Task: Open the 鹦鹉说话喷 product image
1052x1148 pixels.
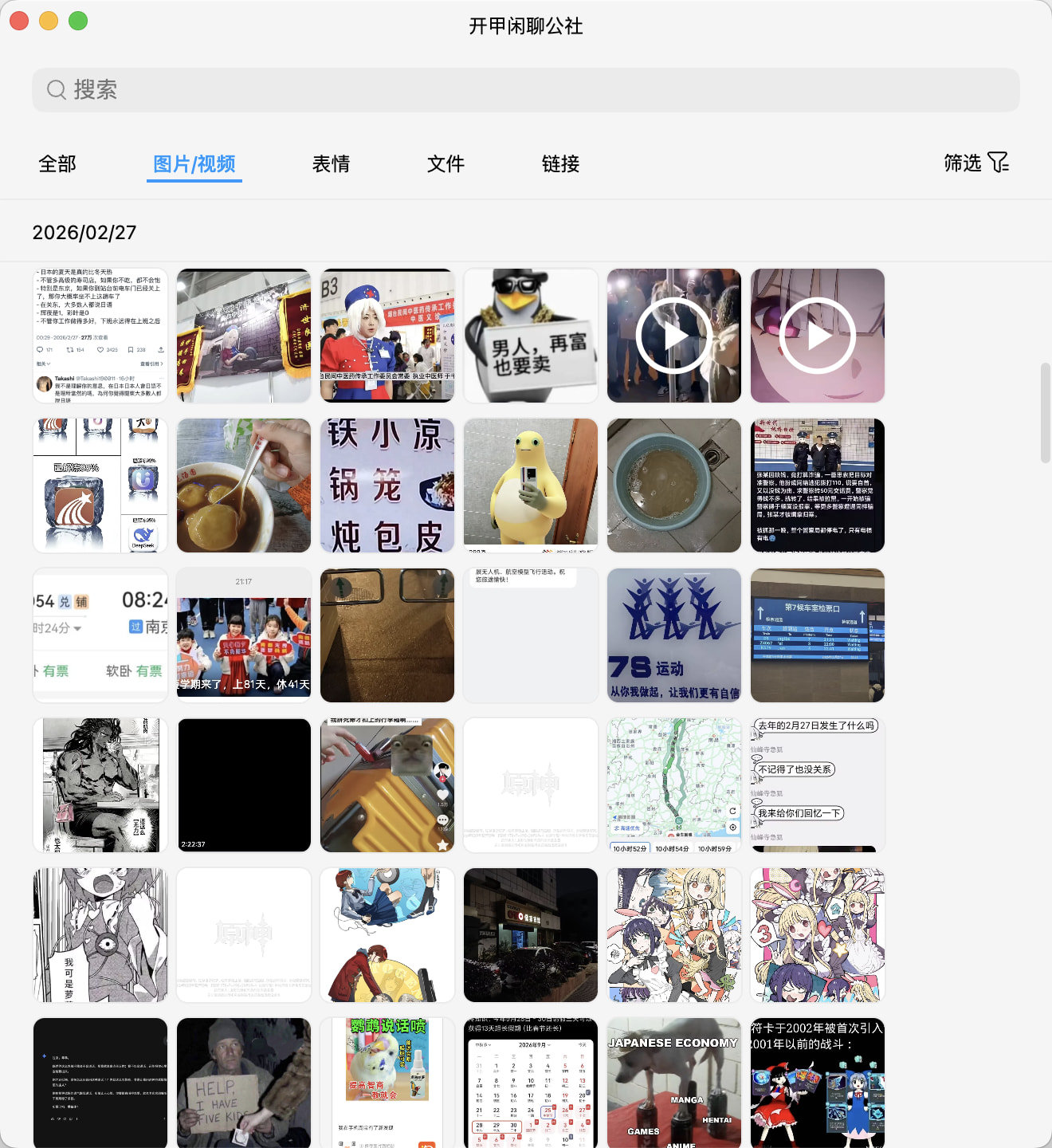Action: [x=387, y=1083]
